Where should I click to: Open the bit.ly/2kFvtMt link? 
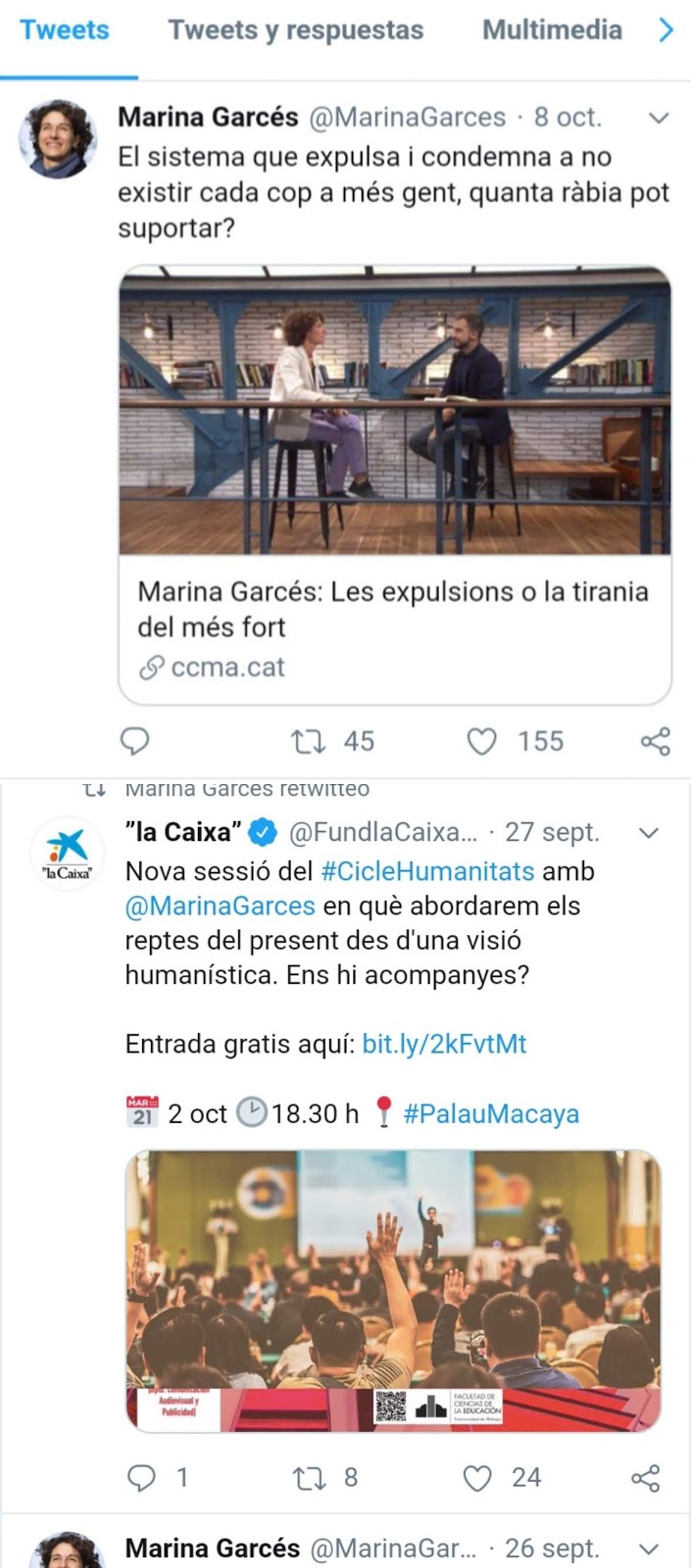(x=444, y=1044)
